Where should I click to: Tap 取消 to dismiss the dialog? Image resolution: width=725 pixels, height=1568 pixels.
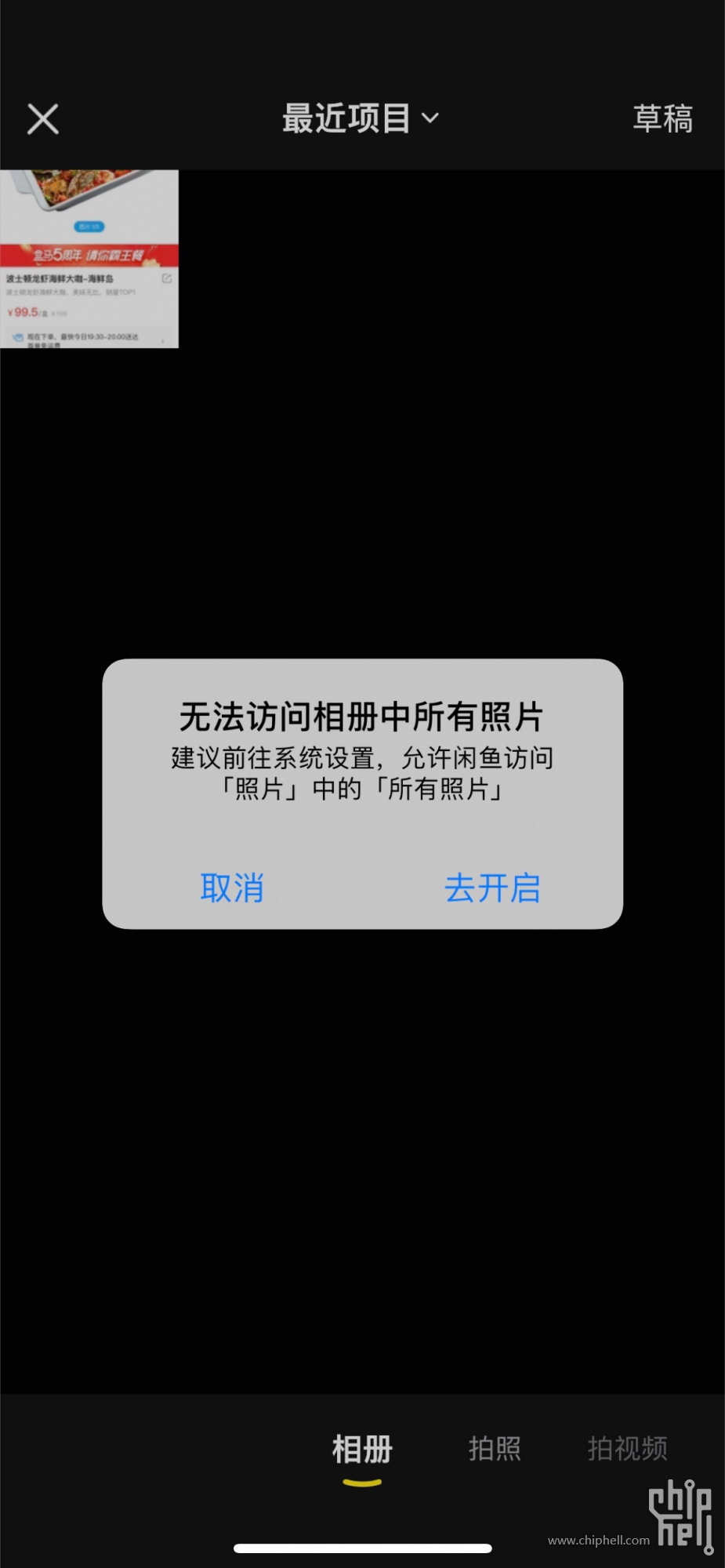tap(232, 887)
